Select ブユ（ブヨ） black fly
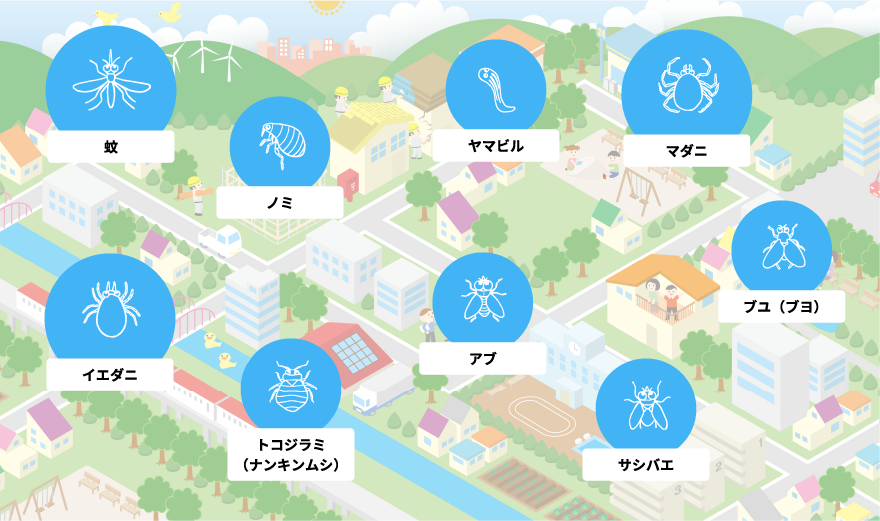Viewport: 880px width, 521px height. (781, 251)
